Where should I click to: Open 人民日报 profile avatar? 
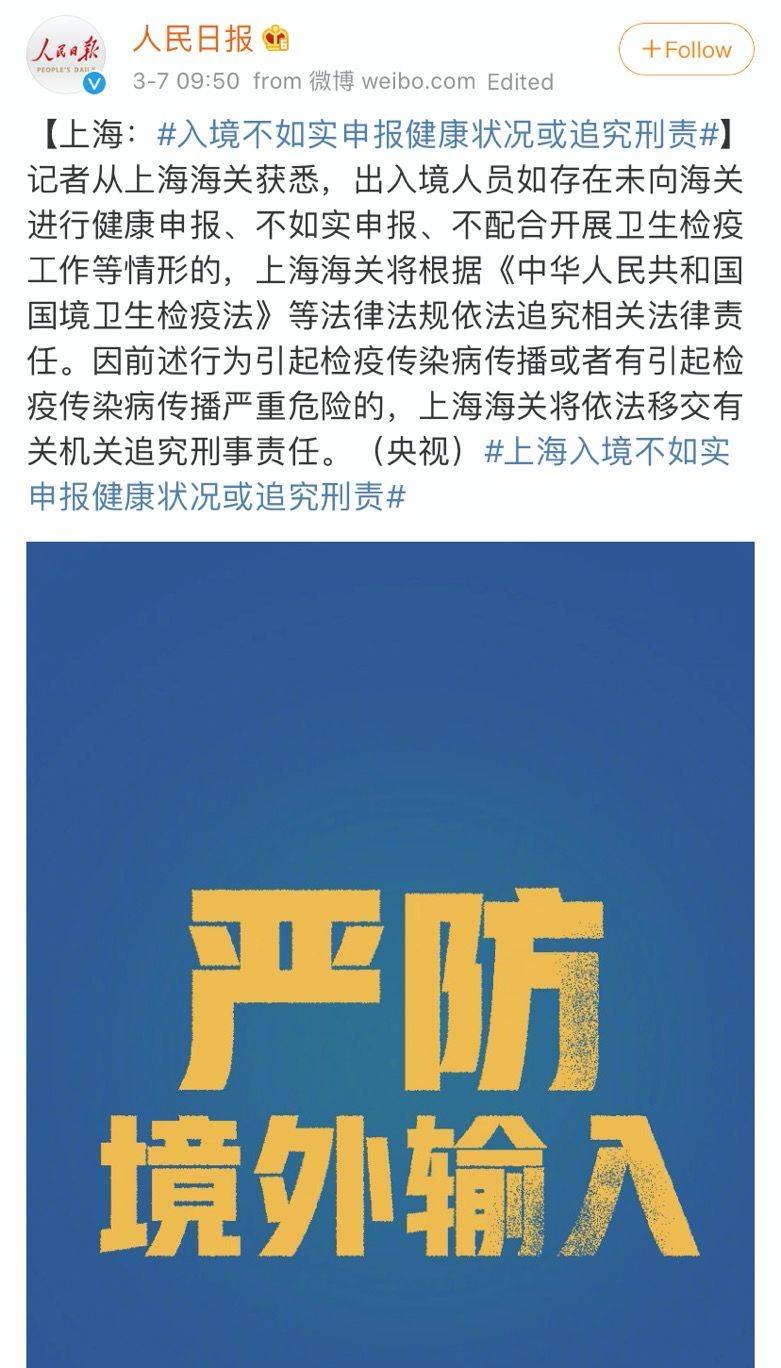[x=65, y=56]
